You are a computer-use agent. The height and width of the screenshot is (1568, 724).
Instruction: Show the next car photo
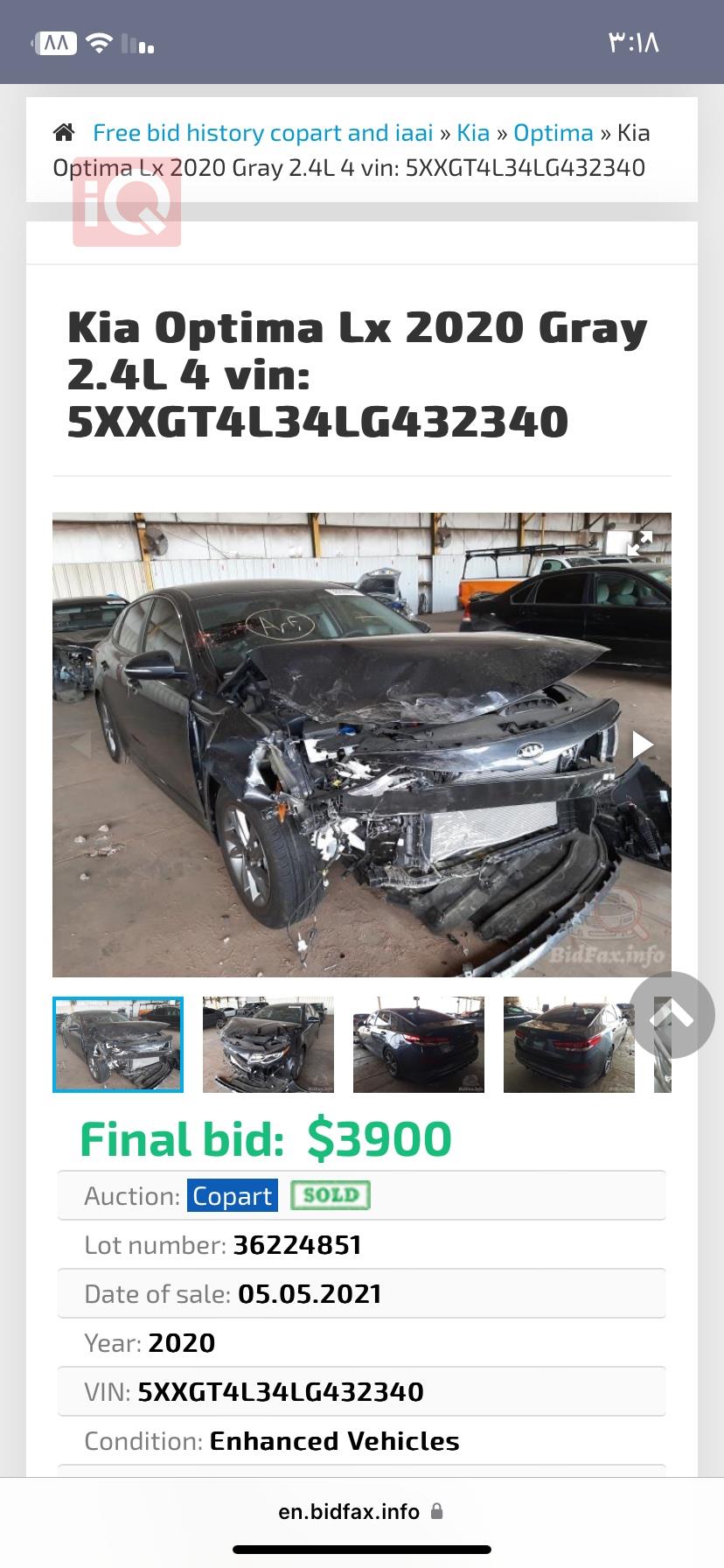(643, 745)
